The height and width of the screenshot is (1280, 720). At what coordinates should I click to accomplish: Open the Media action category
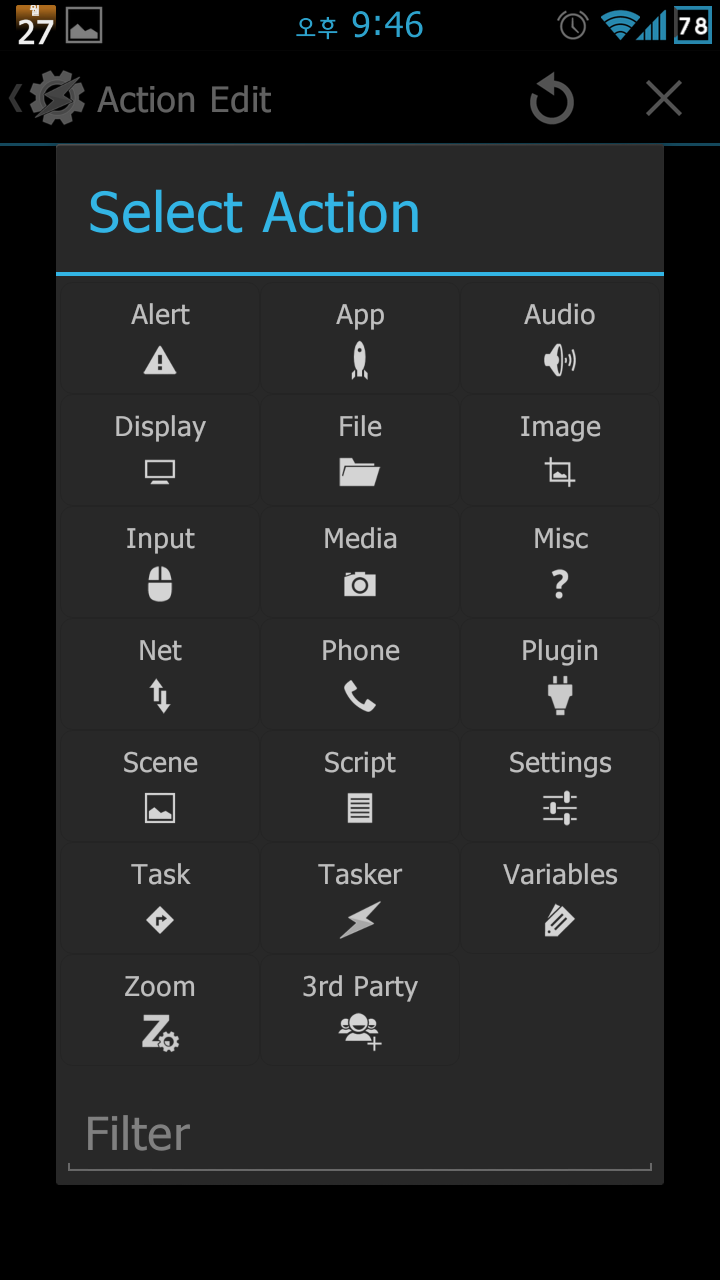click(x=360, y=563)
